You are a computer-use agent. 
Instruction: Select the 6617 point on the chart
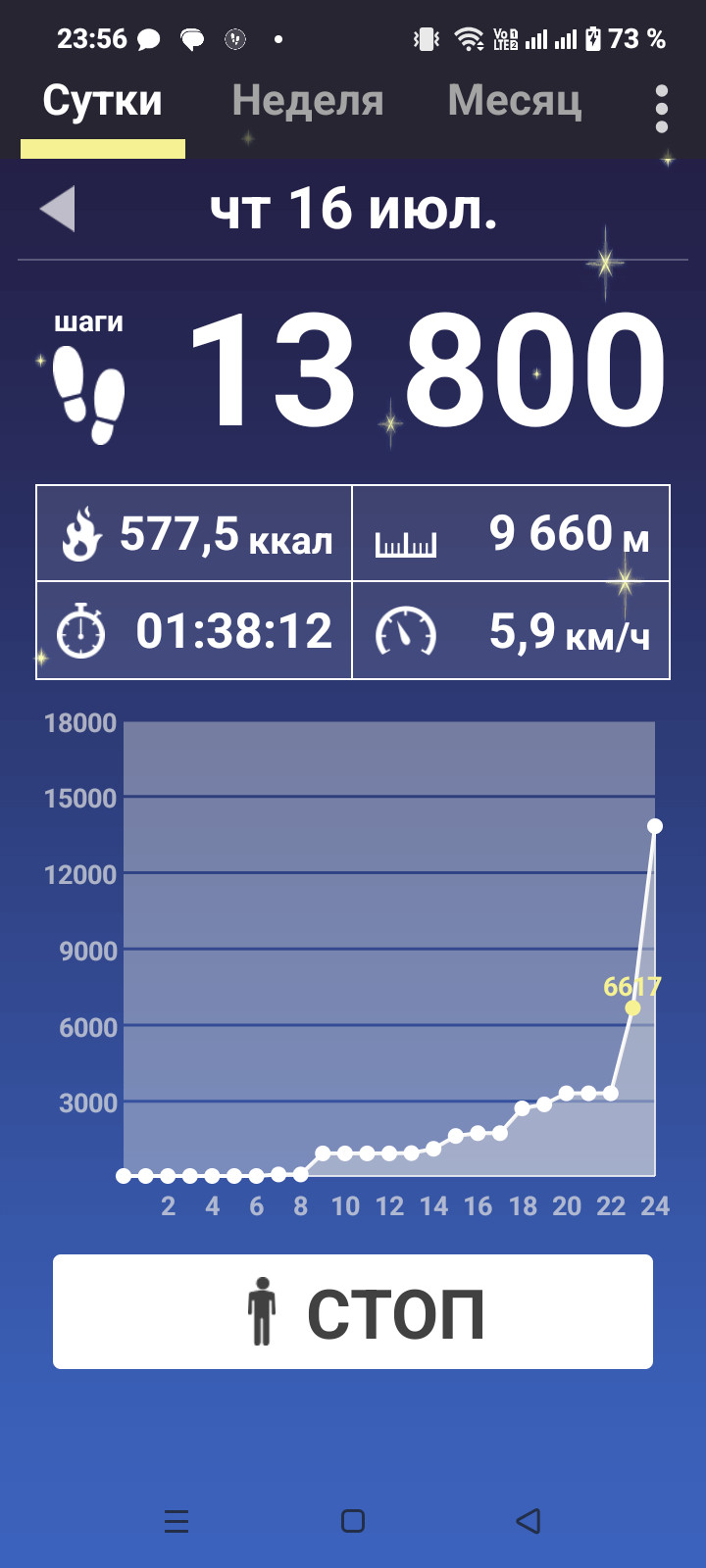point(632,1007)
